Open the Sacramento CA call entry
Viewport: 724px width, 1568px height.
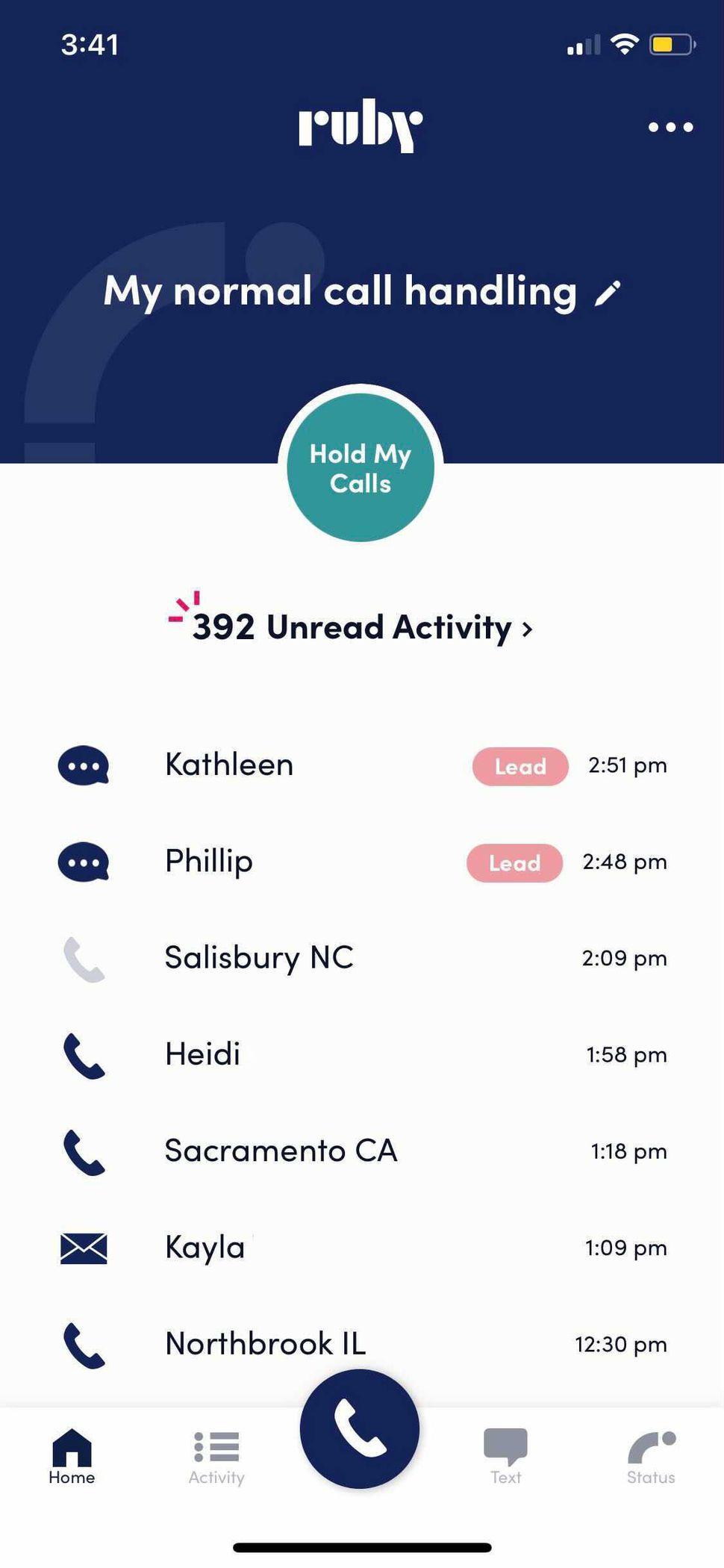point(361,1151)
